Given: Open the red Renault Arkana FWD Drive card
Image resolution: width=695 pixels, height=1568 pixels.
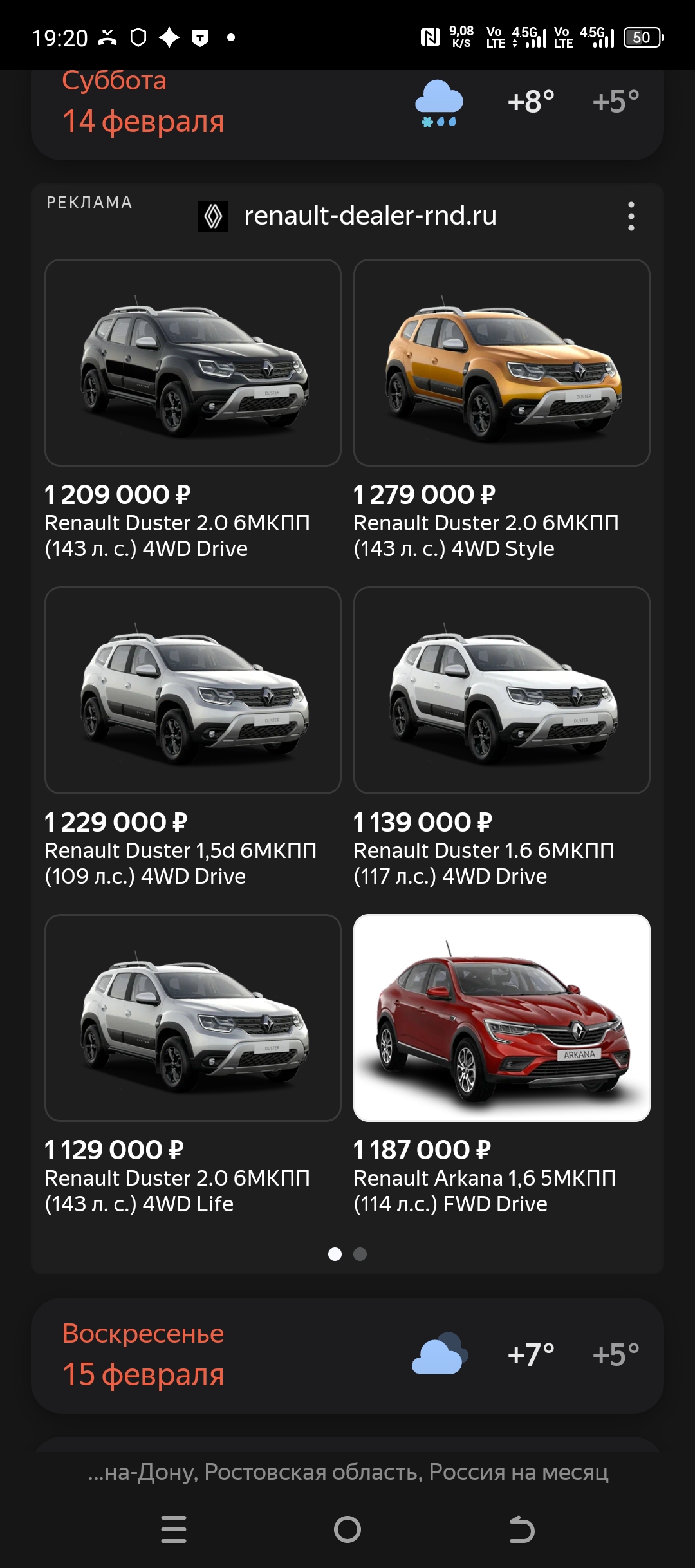Looking at the screenshot, I should 501,1018.
